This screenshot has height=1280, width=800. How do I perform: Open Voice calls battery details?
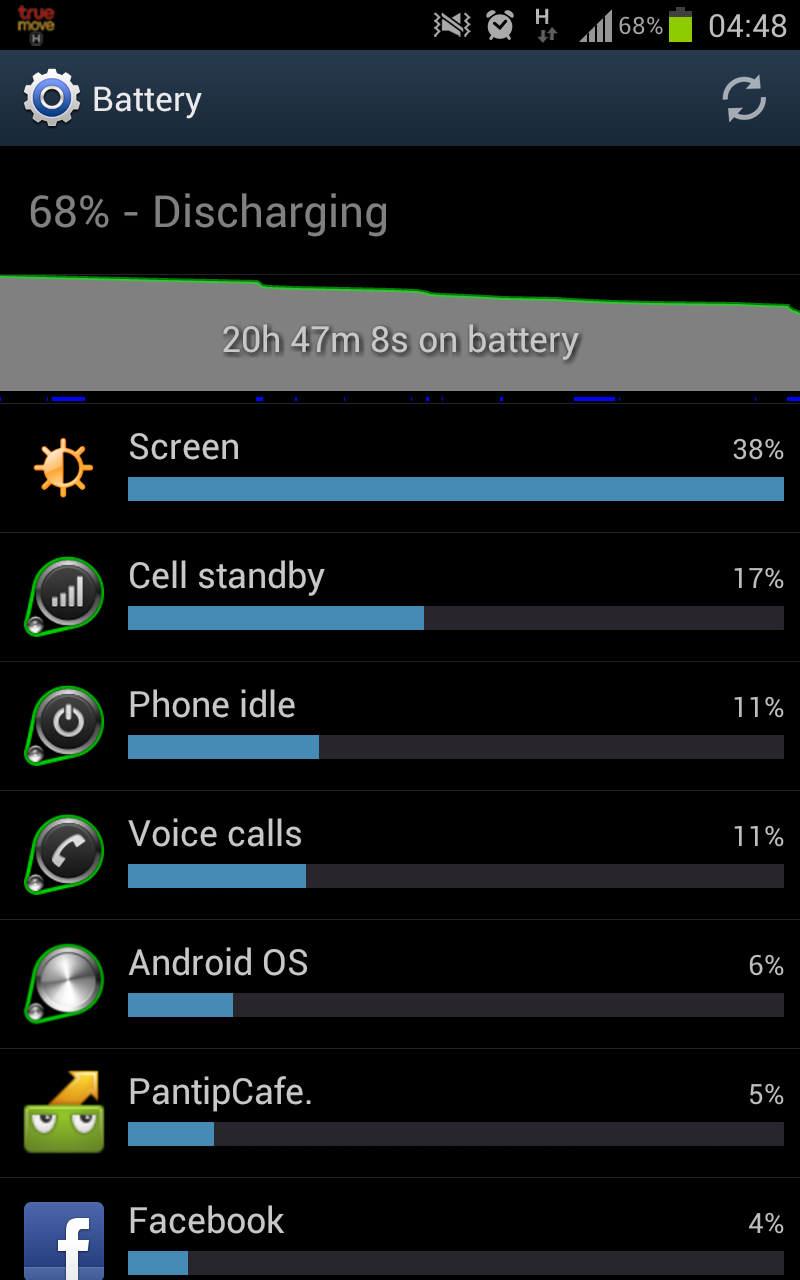400,855
